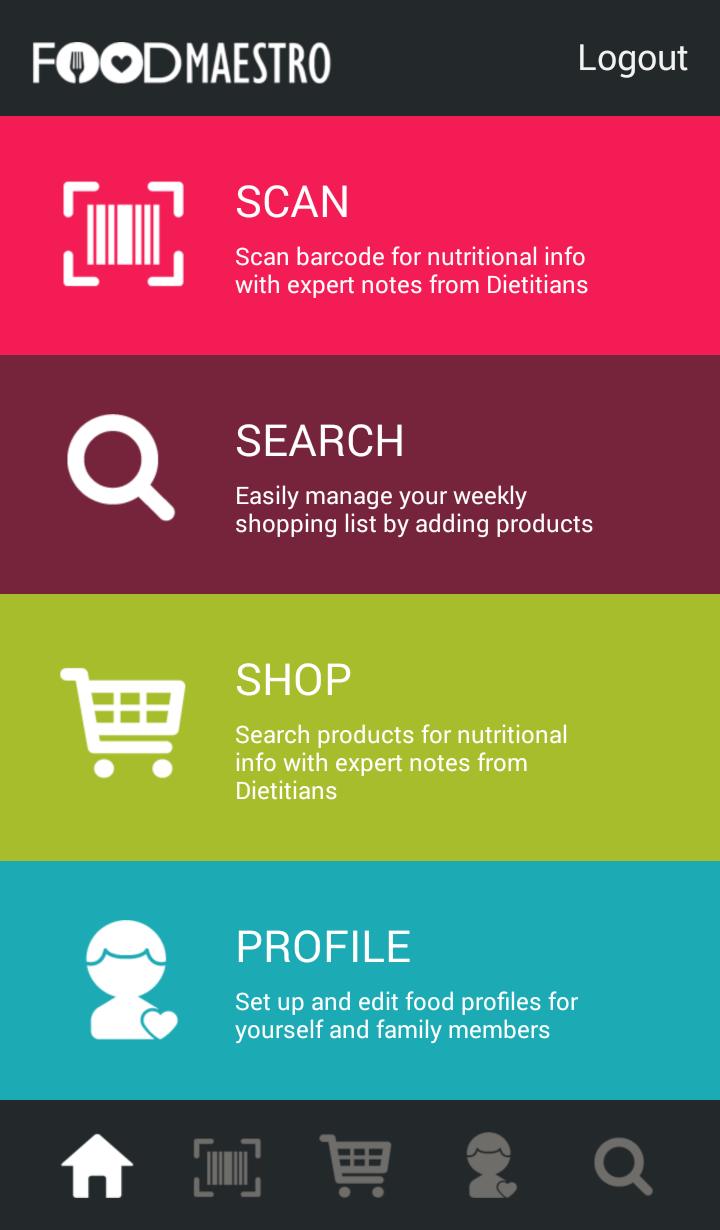The image size is (720, 1230).
Task: Tap Logout
Action: point(632,58)
